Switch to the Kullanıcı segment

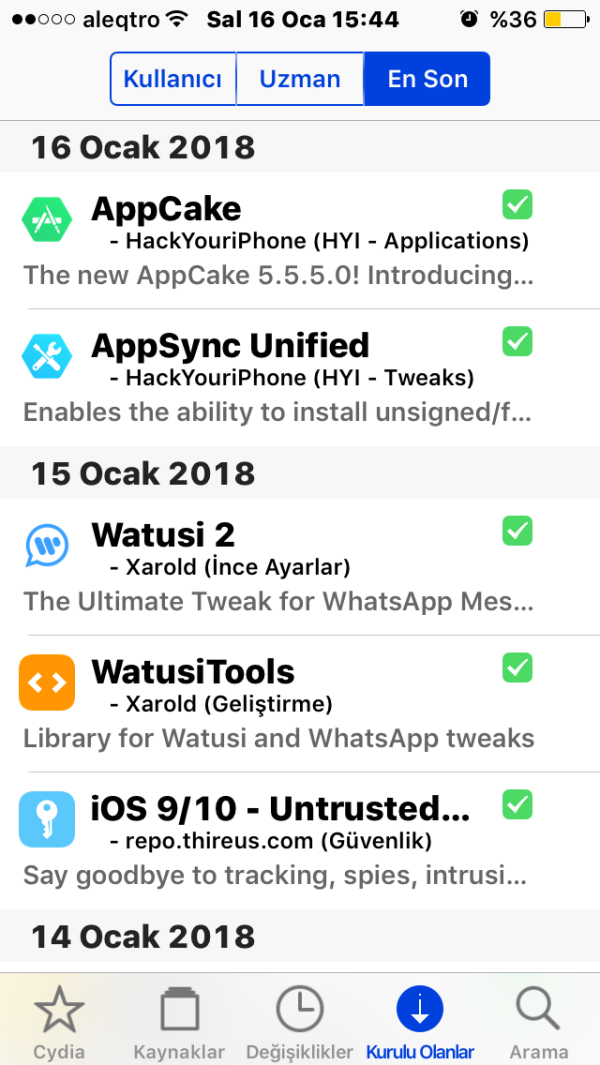[173, 79]
